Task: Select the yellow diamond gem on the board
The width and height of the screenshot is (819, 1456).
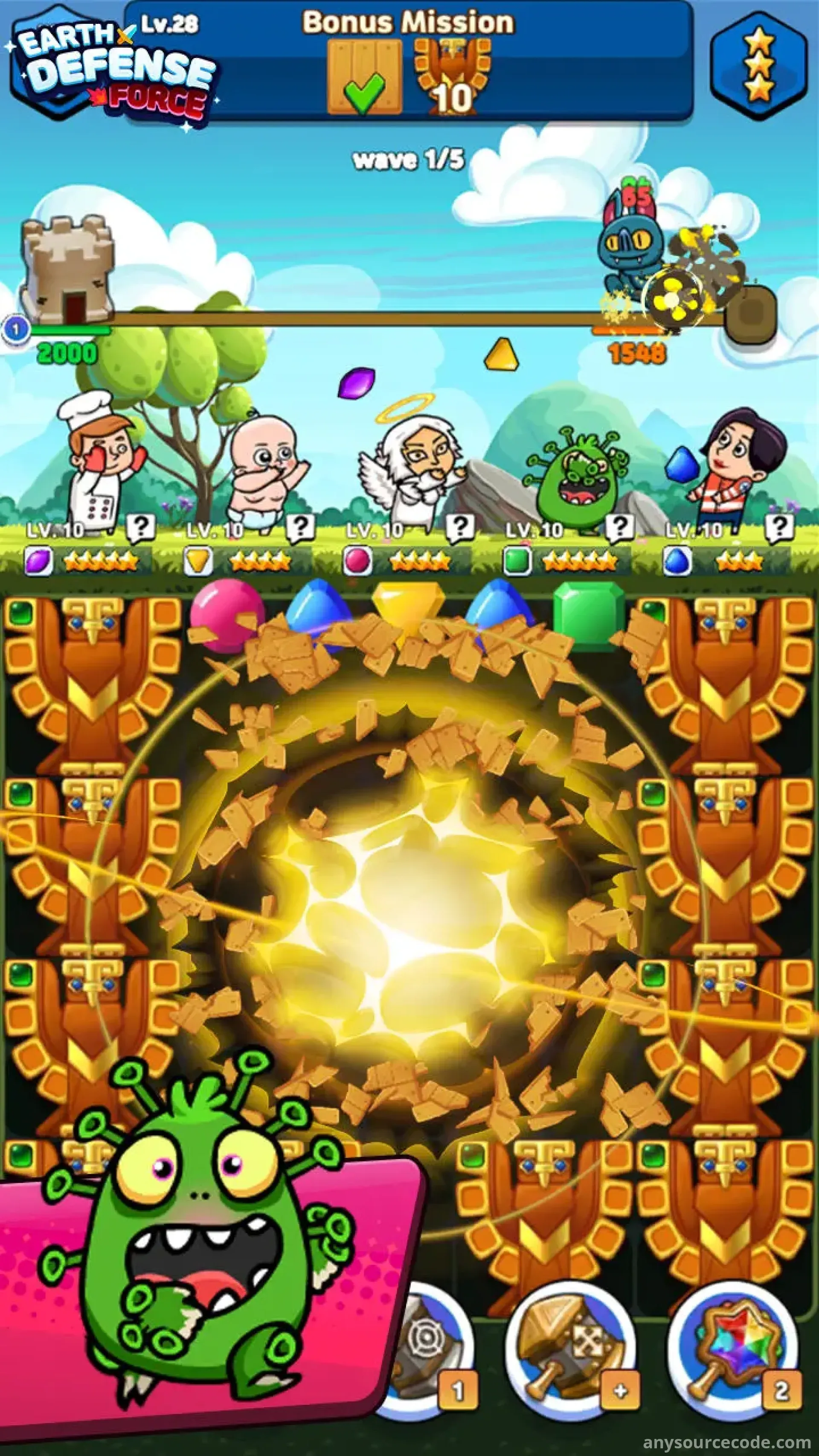Action: point(408,607)
